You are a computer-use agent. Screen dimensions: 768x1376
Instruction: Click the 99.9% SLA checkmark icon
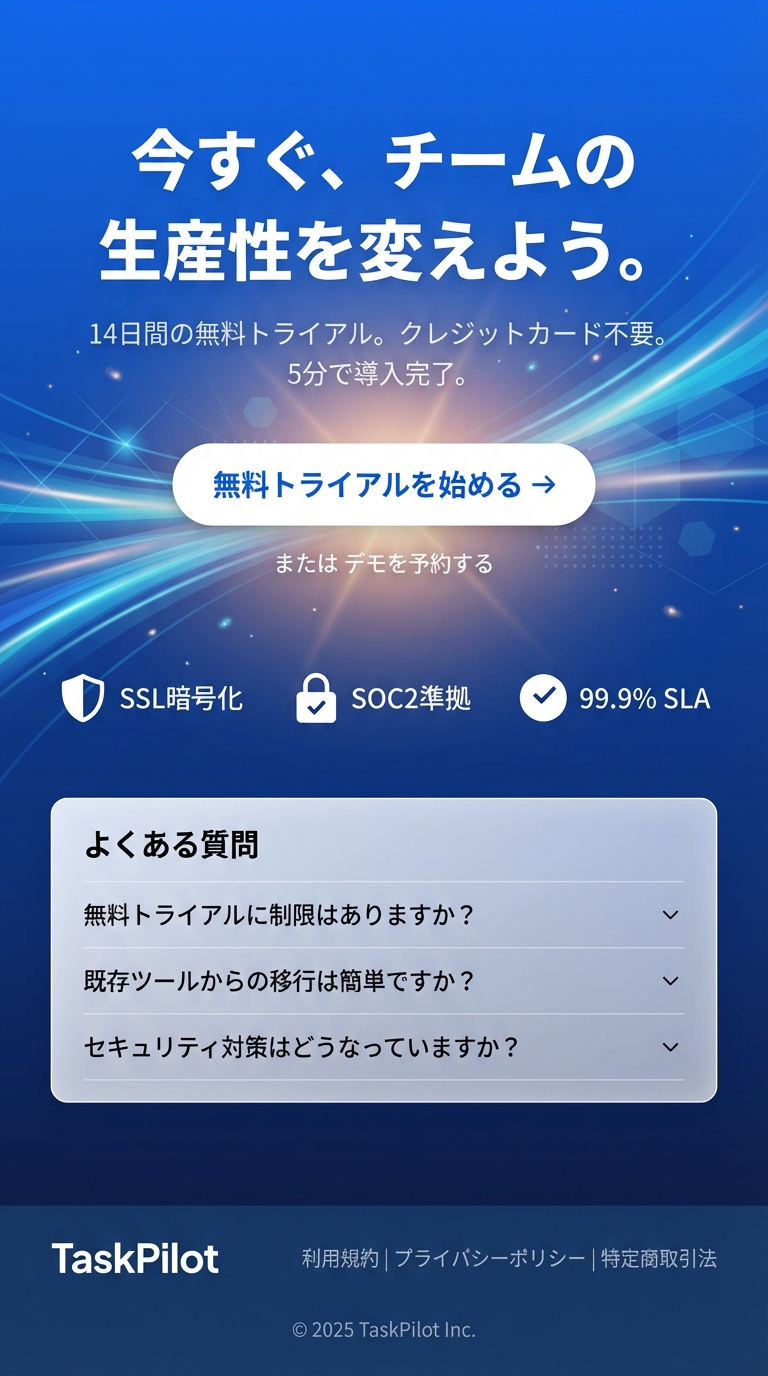pyautogui.click(x=542, y=698)
